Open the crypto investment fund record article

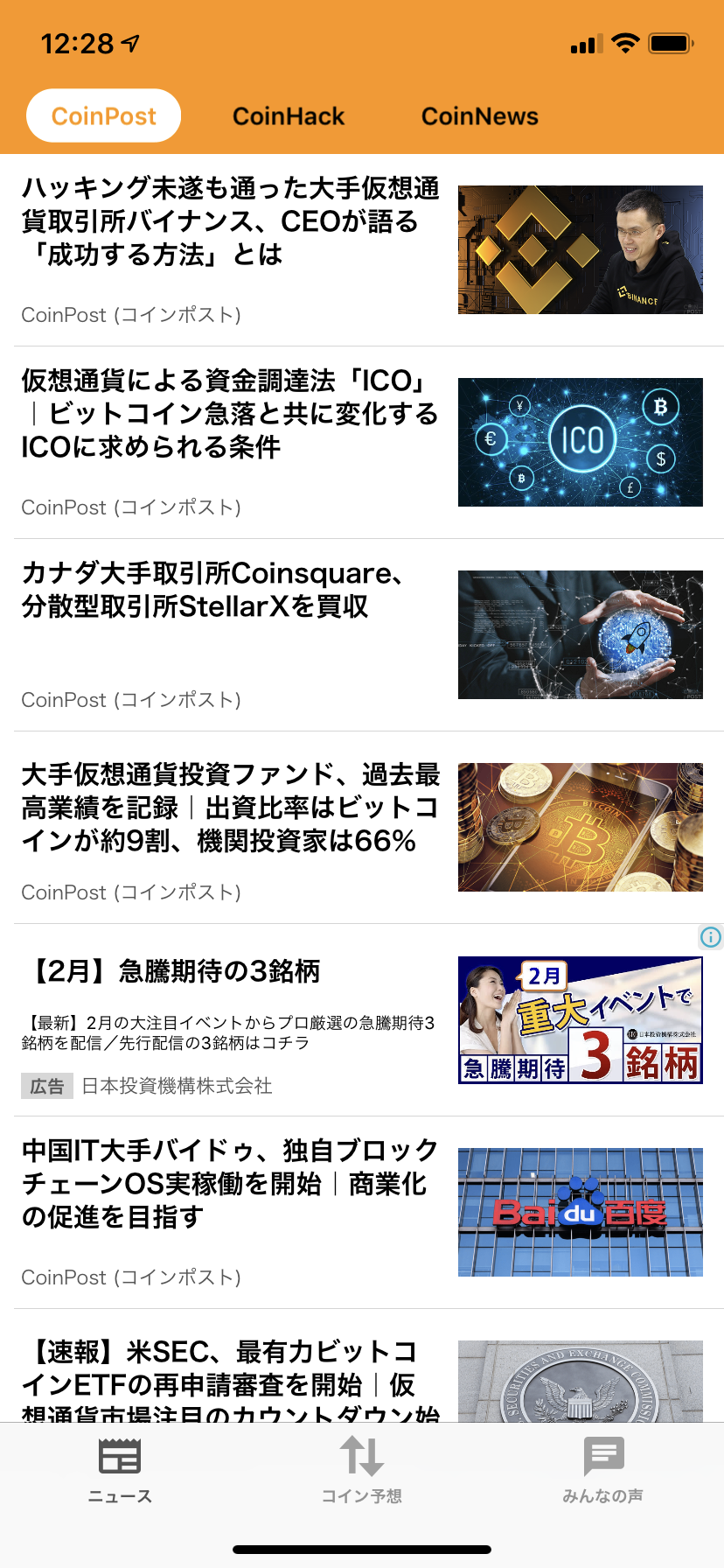coord(231,808)
